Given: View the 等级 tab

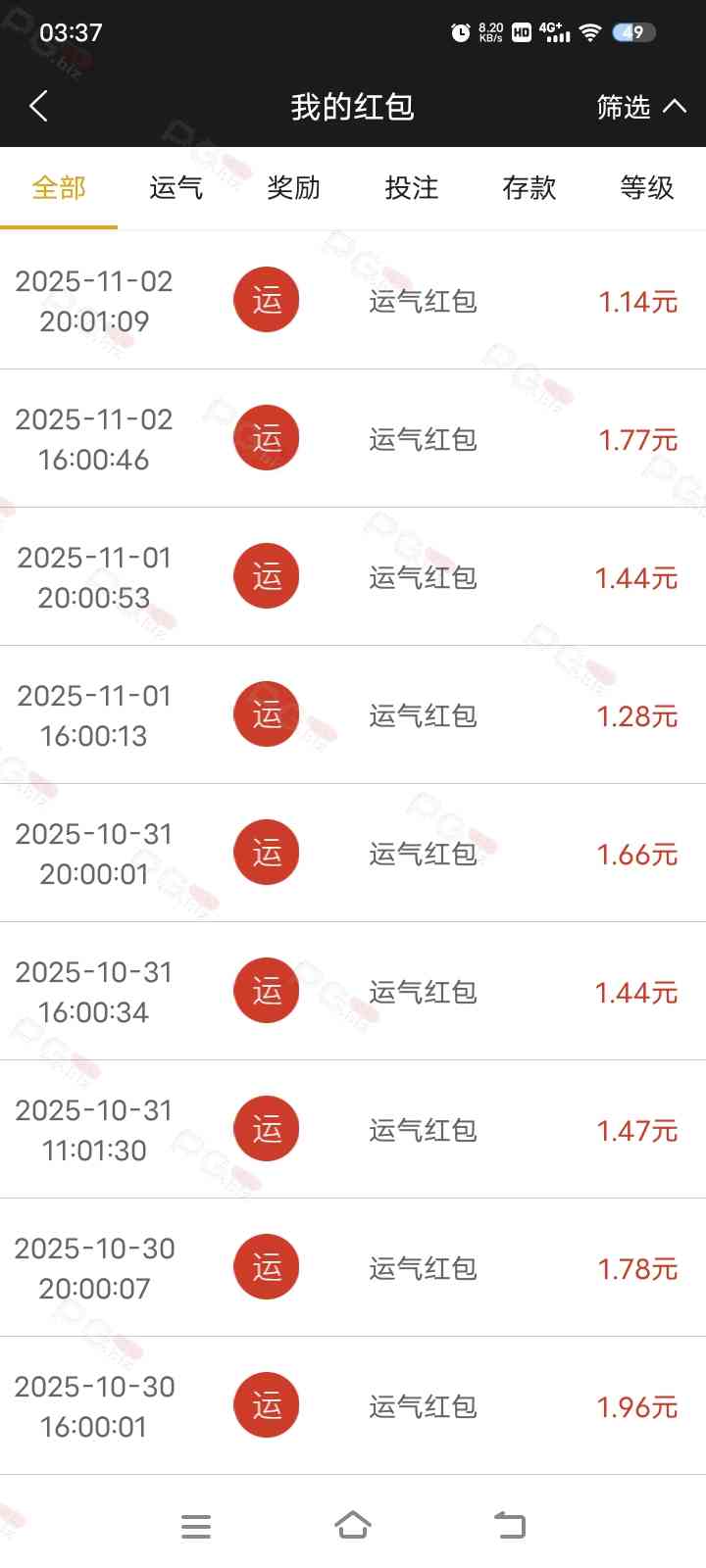Looking at the screenshot, I should pyautogui.click(x=647, y=187).
